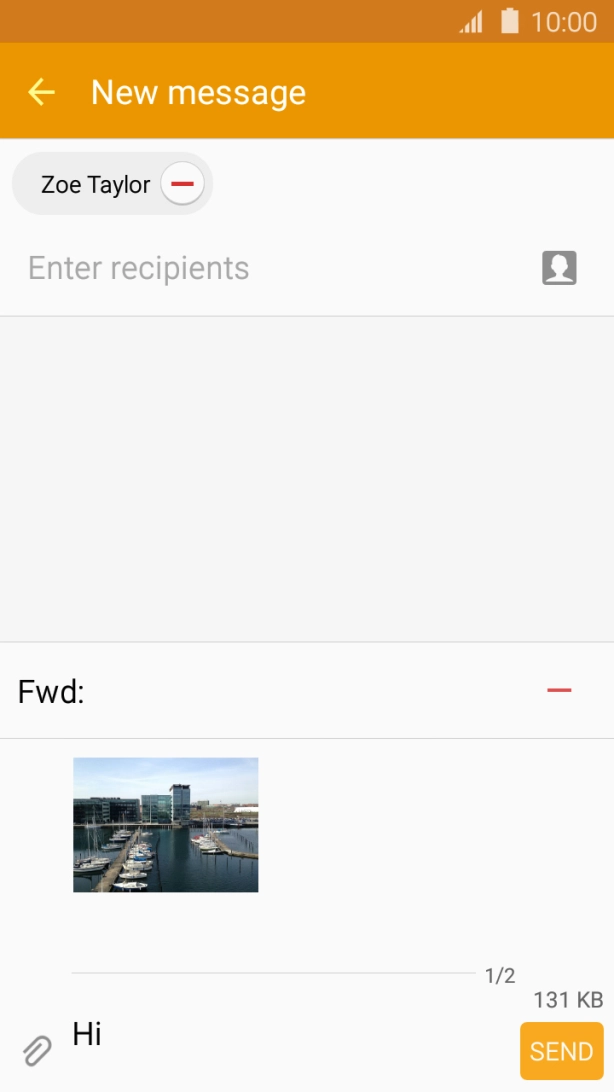Remove the Fwd: subject line
614x1092 pixels.
point(559,690)
